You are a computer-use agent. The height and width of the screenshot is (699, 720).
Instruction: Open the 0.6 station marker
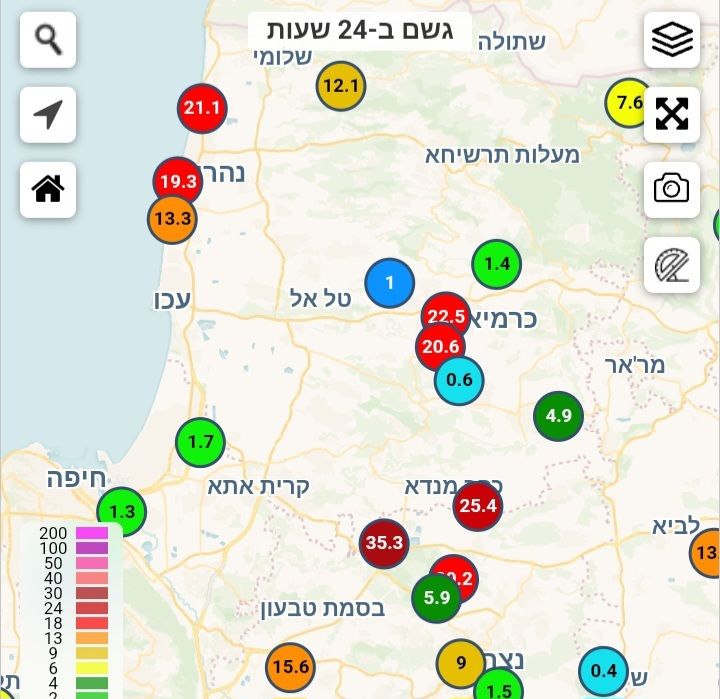pyautogui.click(x=459, y=380)
